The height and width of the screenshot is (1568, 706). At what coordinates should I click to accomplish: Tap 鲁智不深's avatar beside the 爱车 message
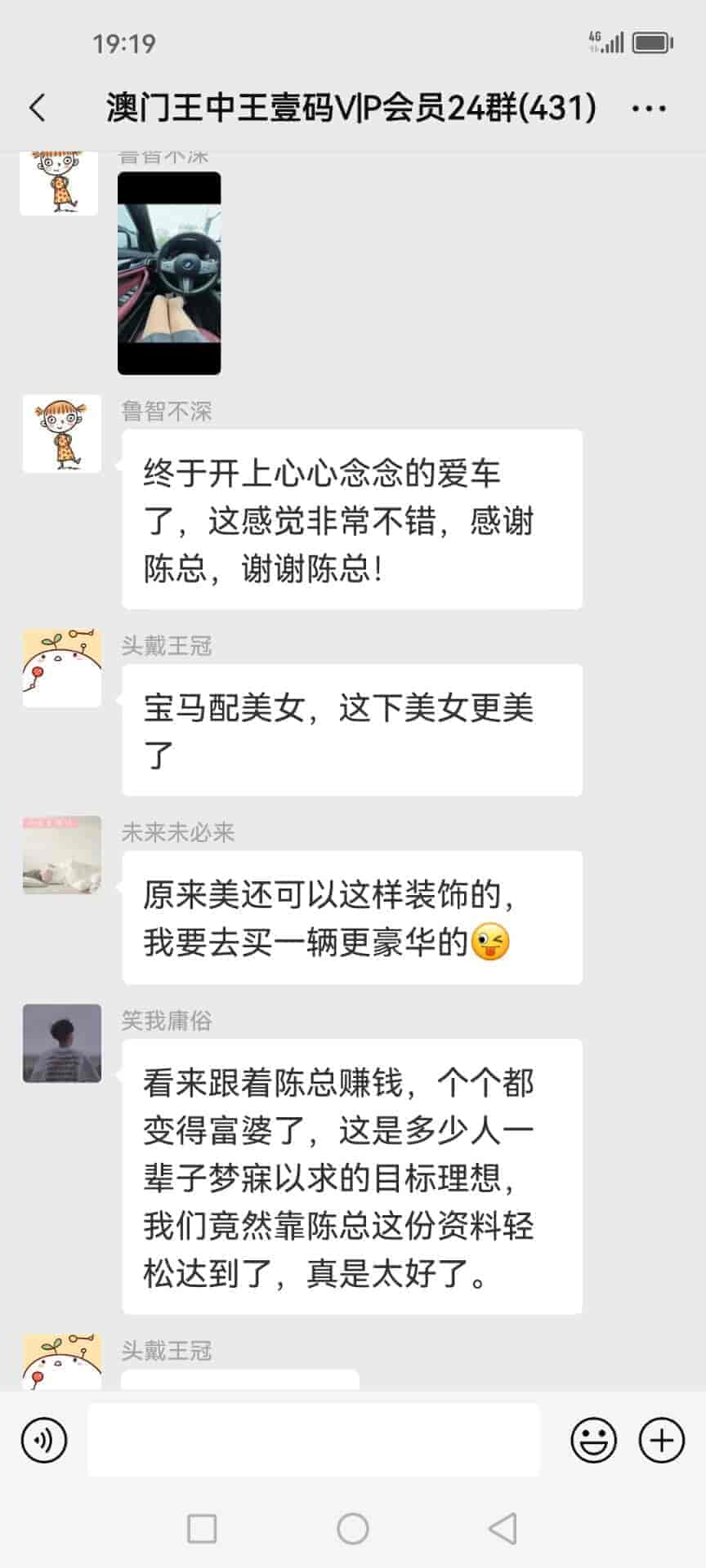pyautogui.click(x=62, y=434)
